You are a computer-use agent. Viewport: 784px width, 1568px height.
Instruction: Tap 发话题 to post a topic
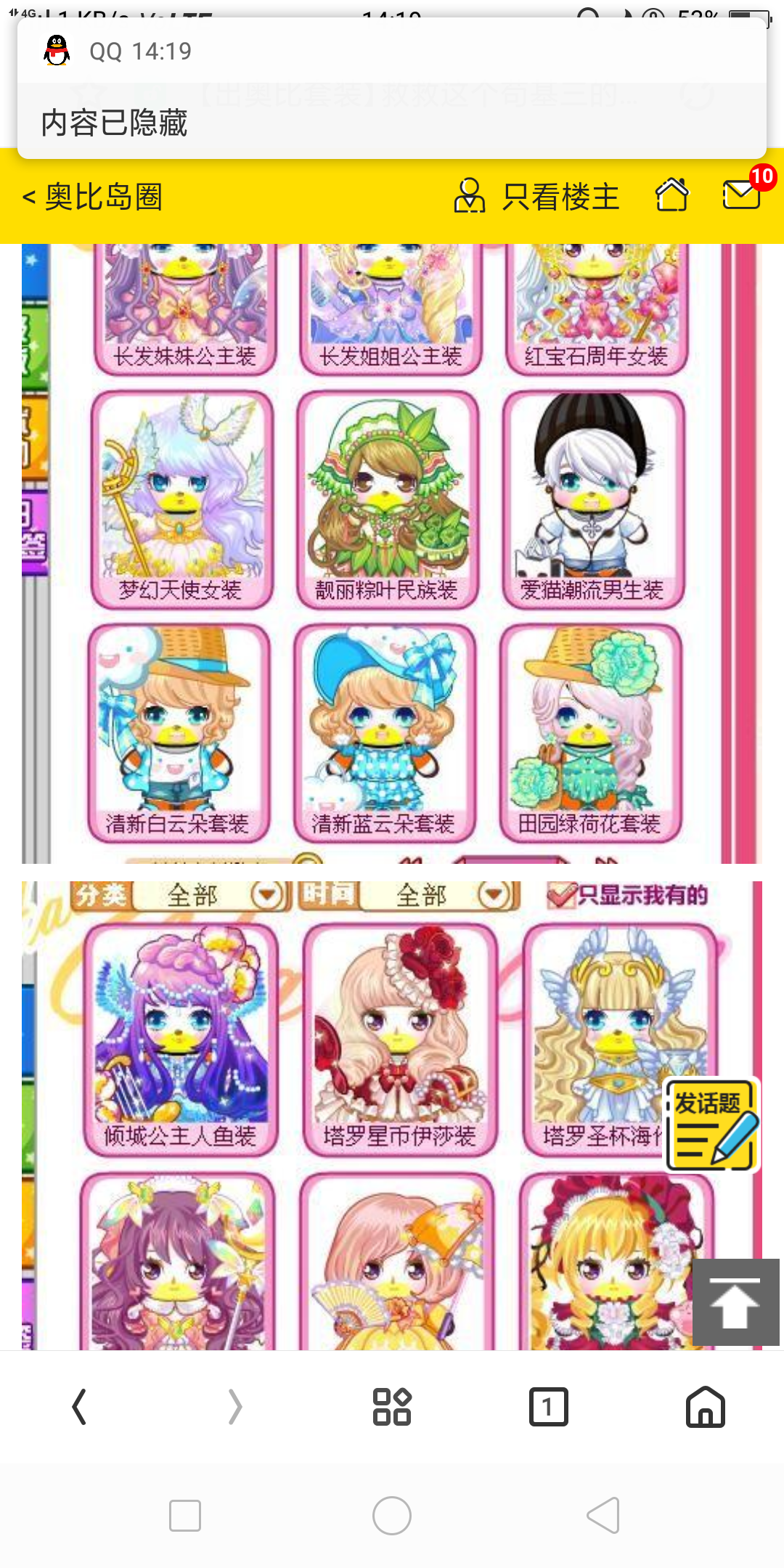tap(711, 1124)
